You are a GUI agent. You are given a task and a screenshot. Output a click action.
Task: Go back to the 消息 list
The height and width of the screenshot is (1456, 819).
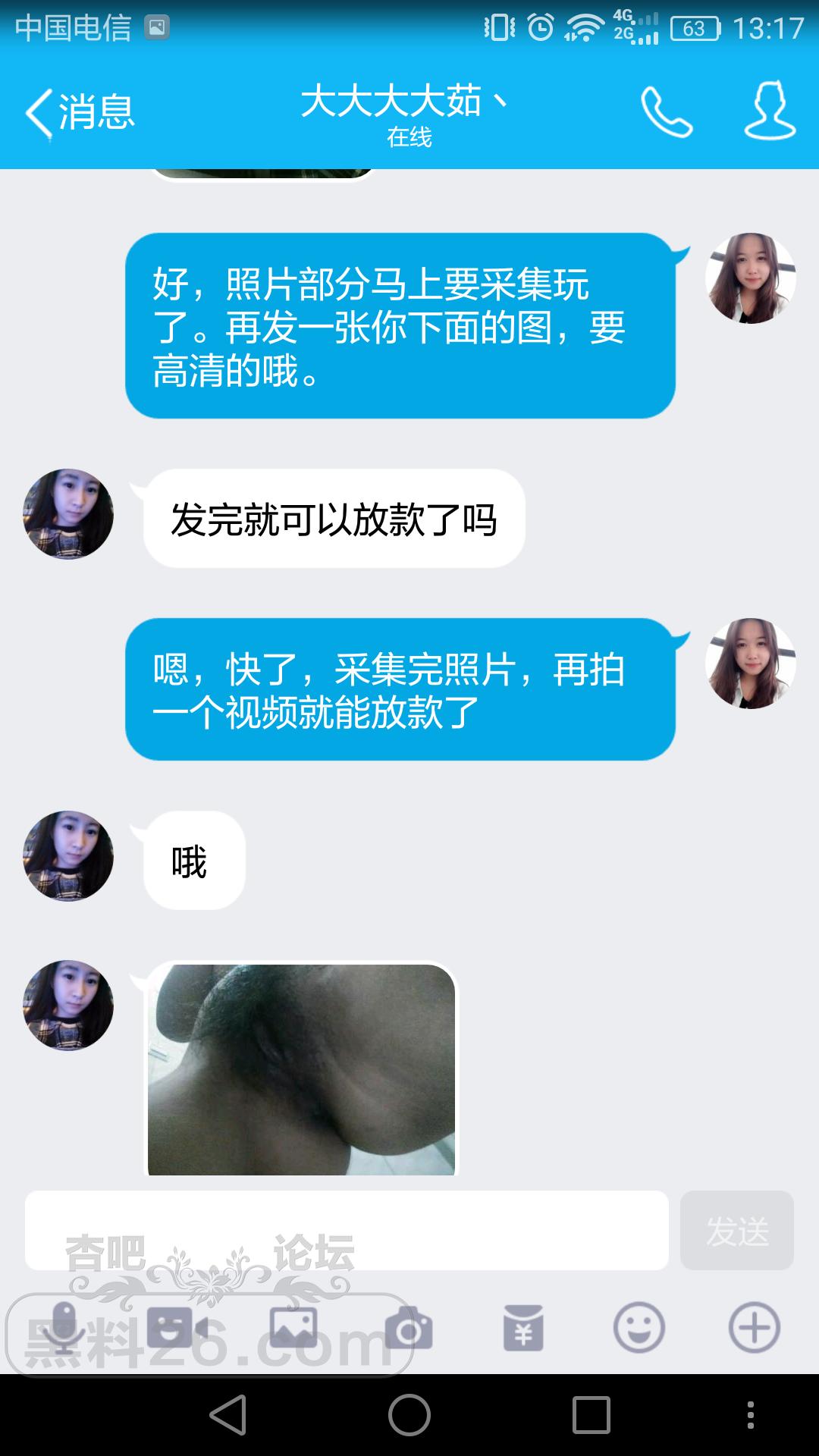pos(80,113)
